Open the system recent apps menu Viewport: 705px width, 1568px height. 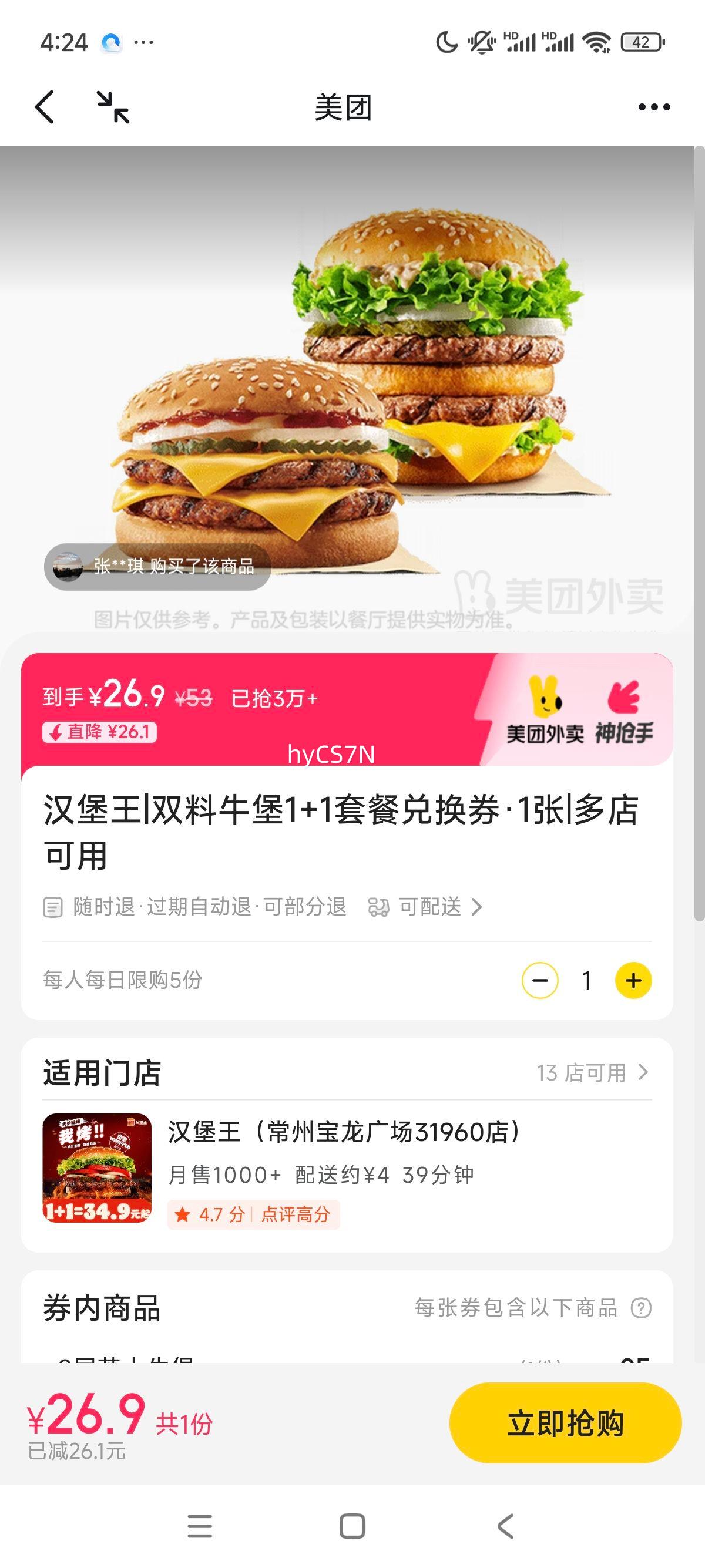(200, 1526)
